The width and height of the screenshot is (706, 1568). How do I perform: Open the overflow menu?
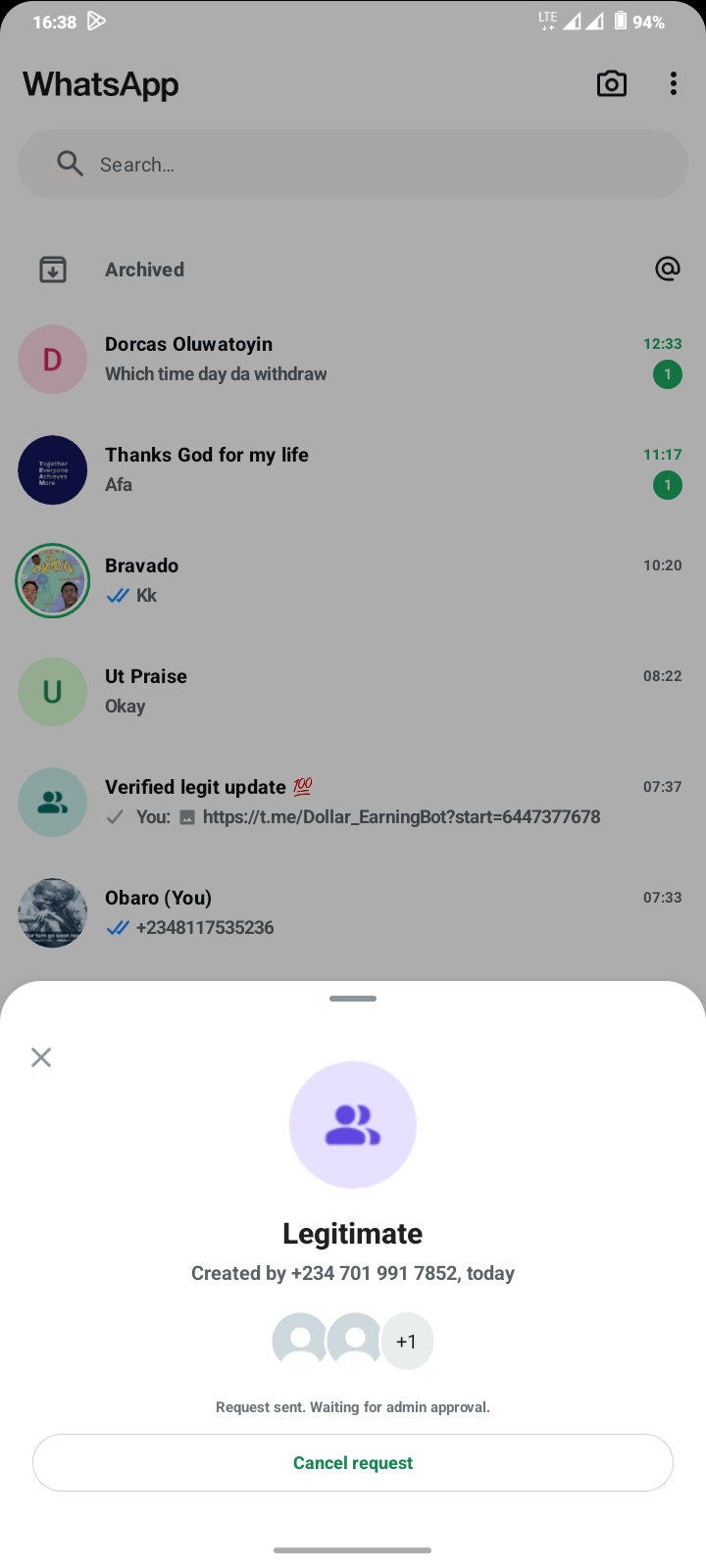(x=674, y=84)
